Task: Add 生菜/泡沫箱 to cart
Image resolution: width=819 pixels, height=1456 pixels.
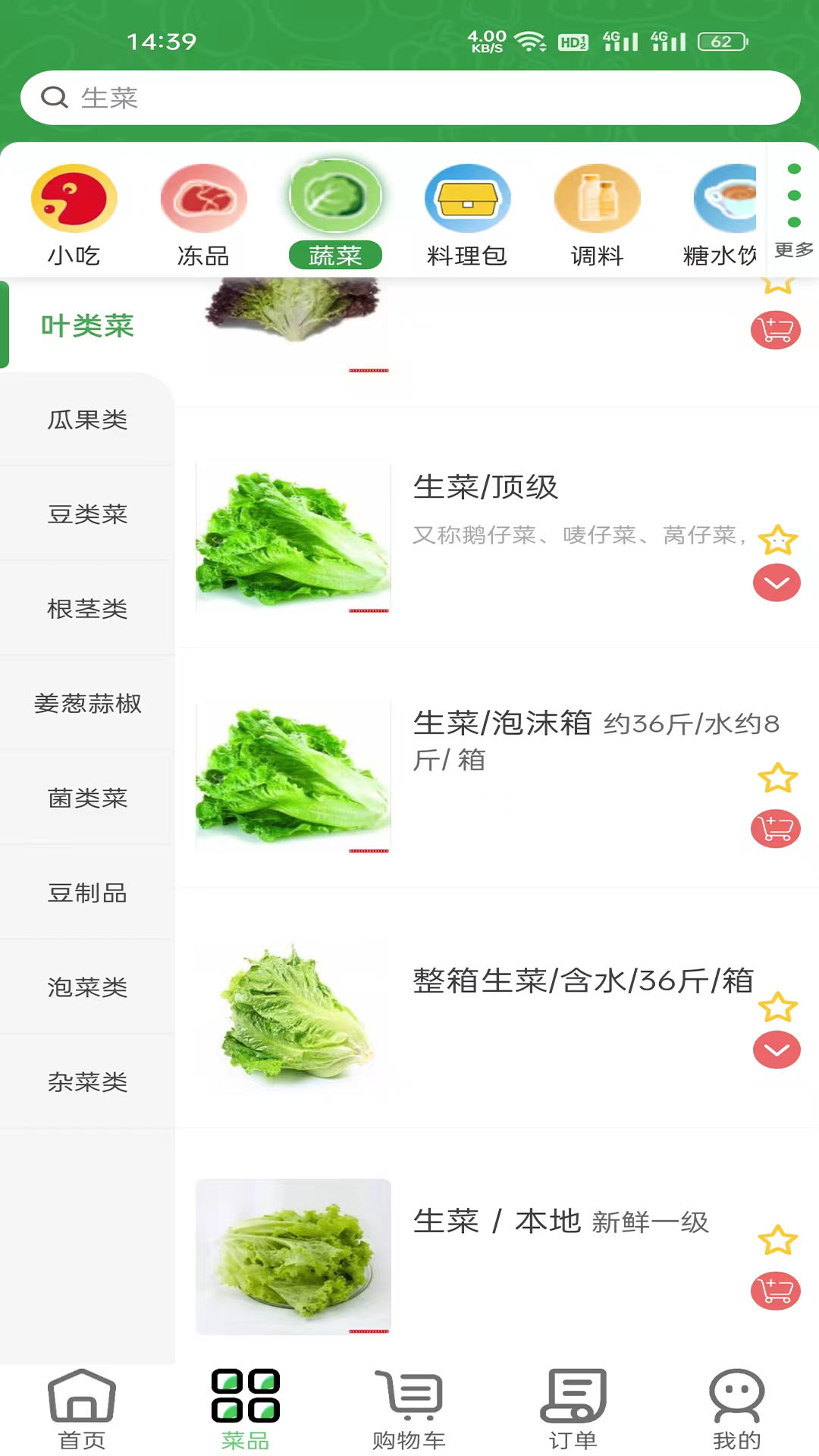Action: [774, 829]
